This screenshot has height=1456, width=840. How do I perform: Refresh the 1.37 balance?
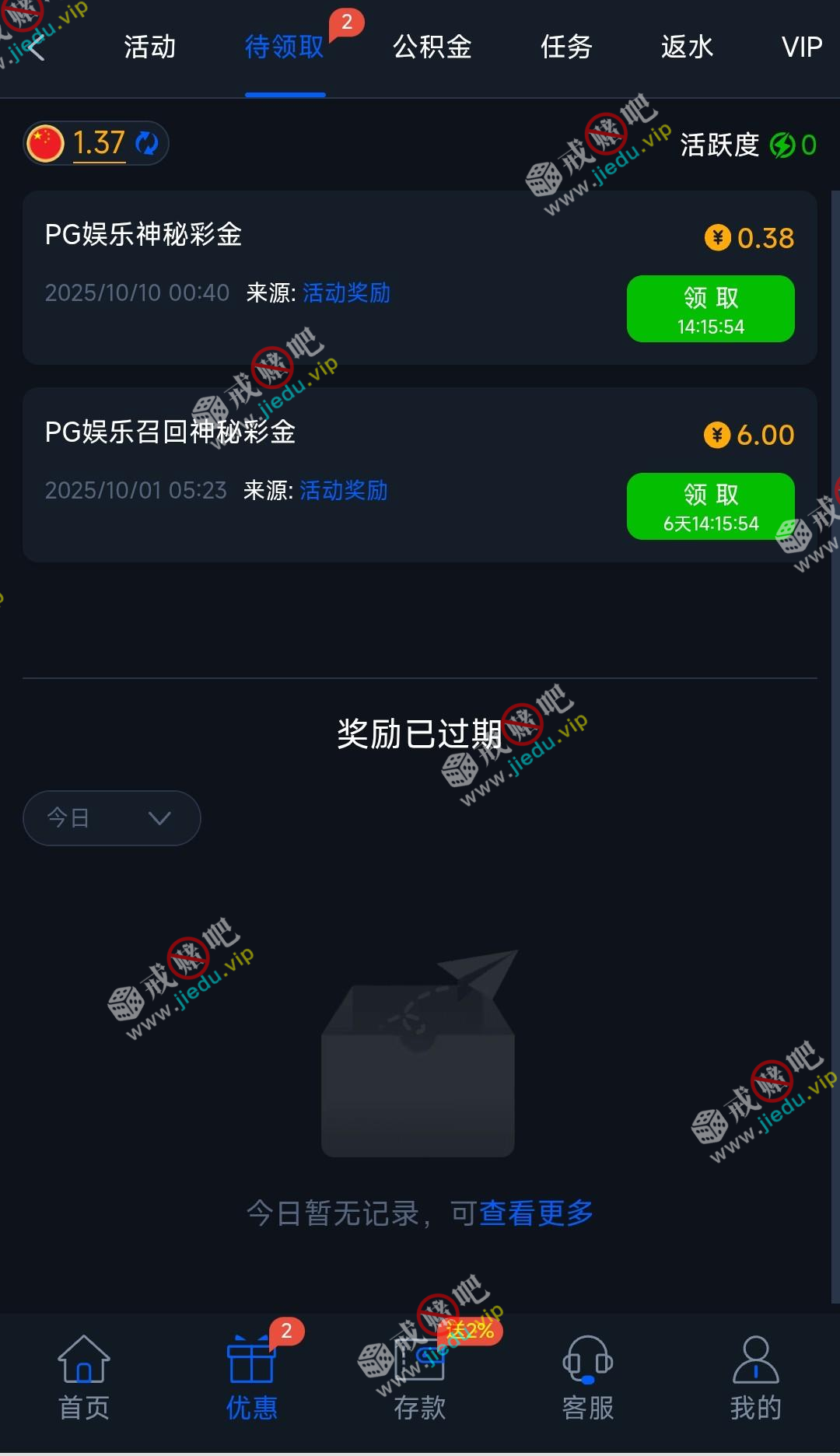pos(146,143)
